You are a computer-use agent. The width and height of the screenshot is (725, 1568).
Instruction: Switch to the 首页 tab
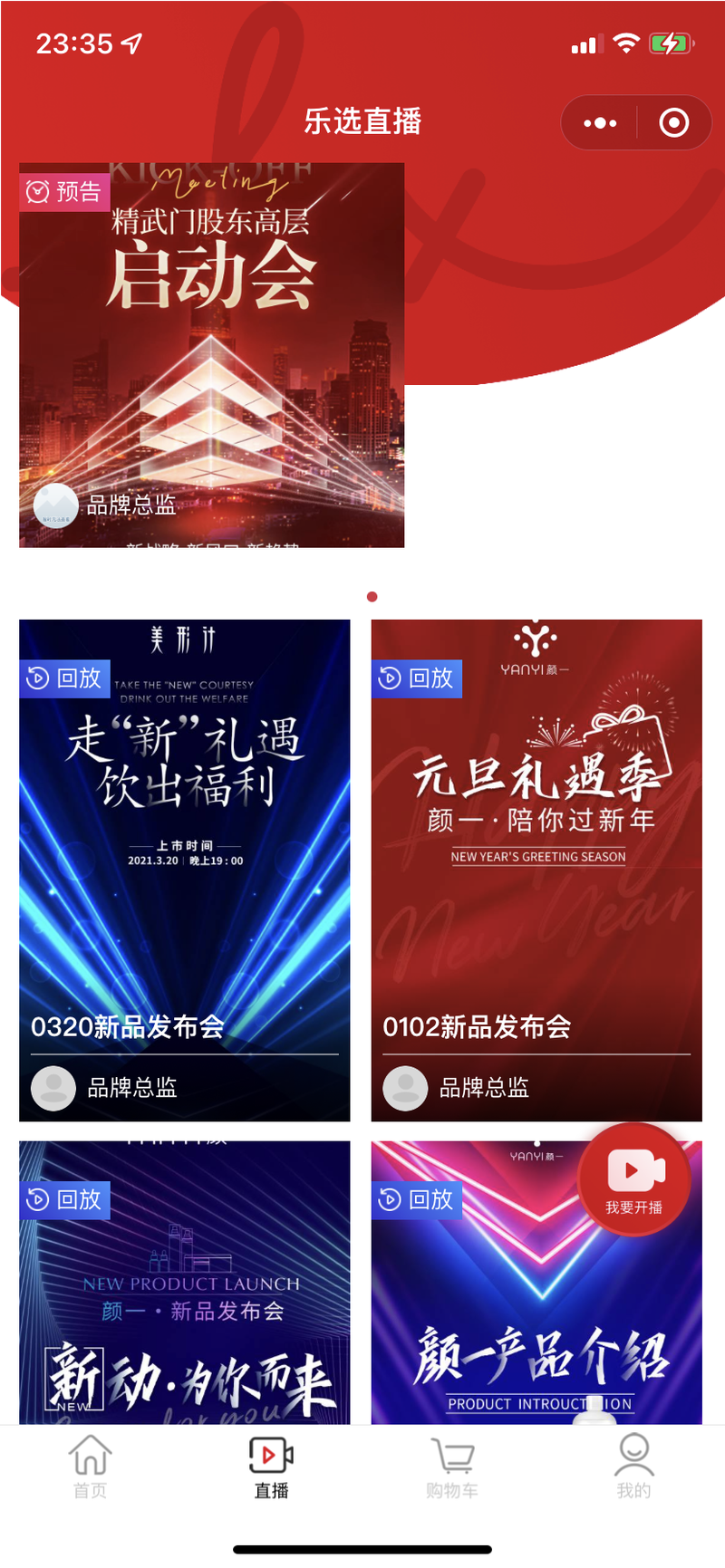(91, 1466)
